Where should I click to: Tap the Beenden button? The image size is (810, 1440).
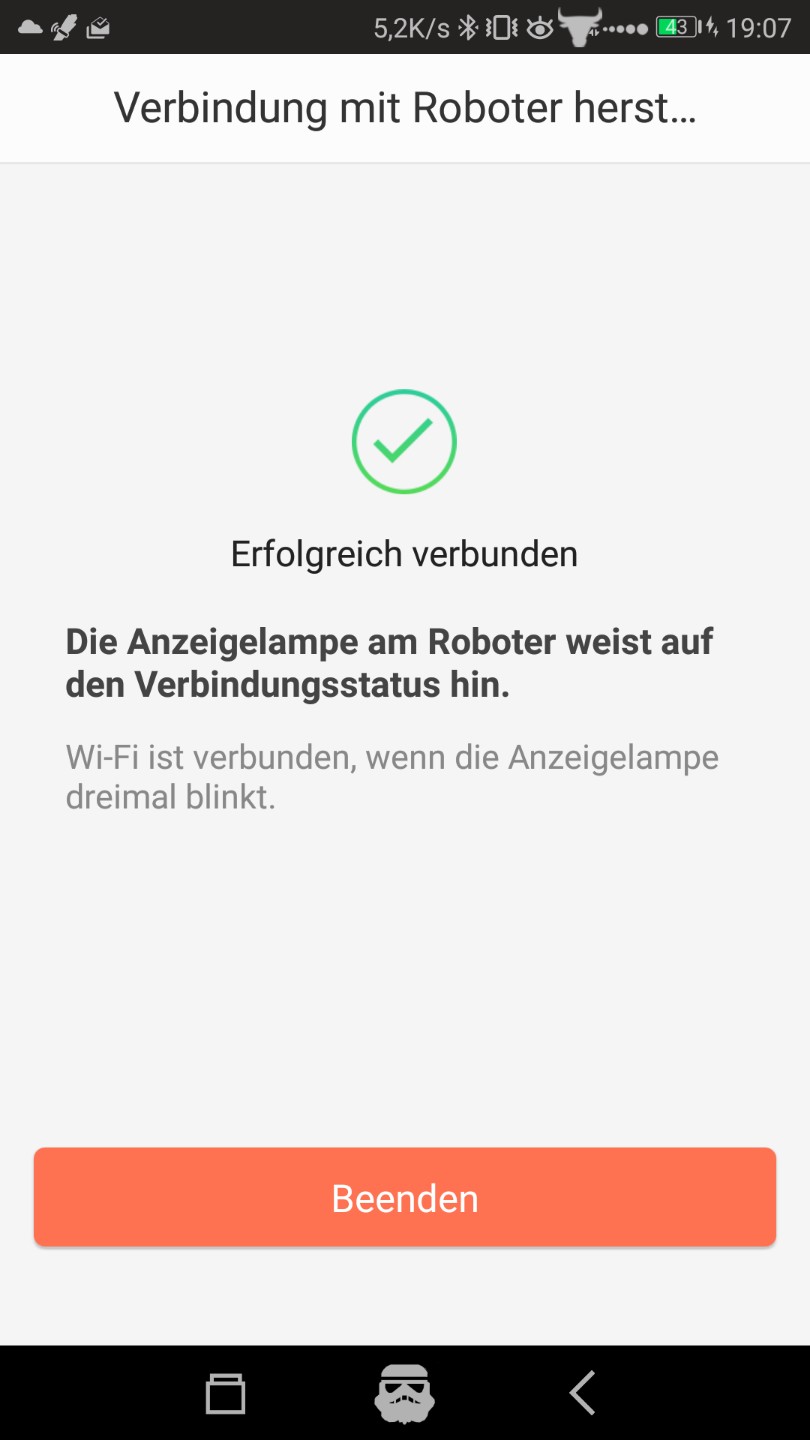tap(405, 1197)
